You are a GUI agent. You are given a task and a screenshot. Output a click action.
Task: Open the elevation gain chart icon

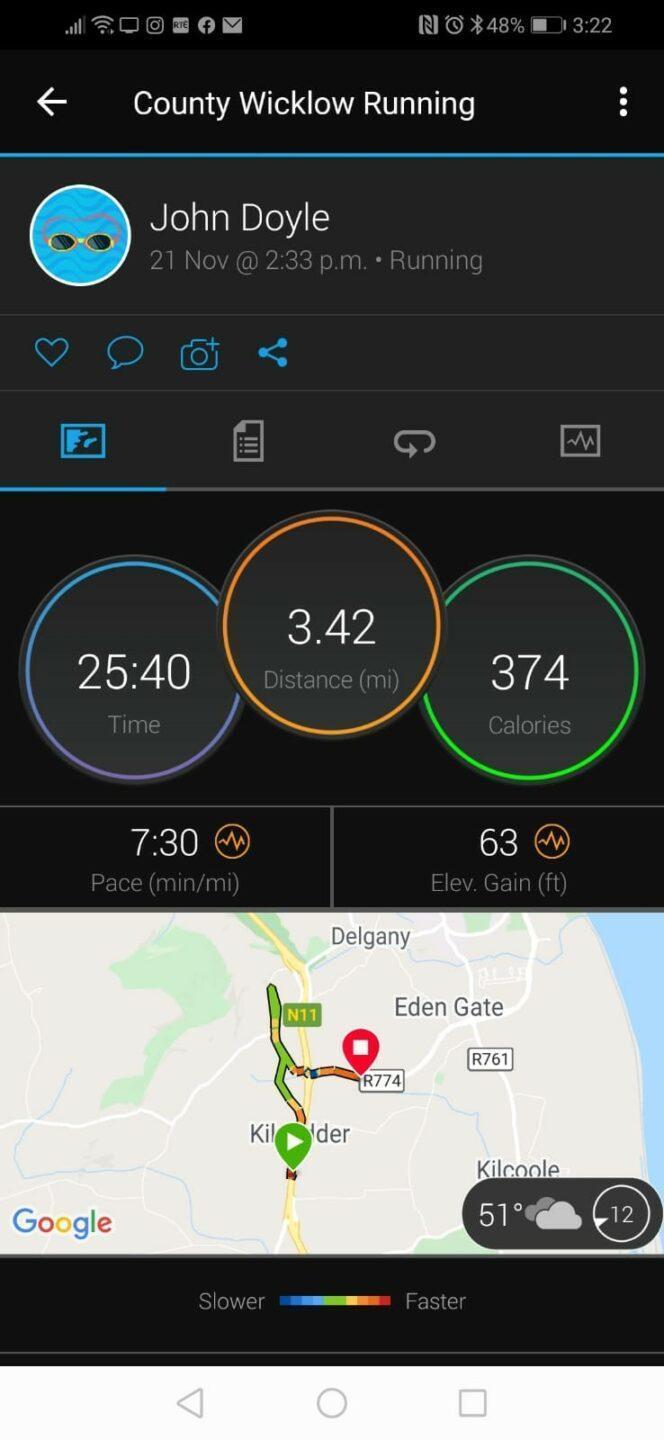[552, 842]
